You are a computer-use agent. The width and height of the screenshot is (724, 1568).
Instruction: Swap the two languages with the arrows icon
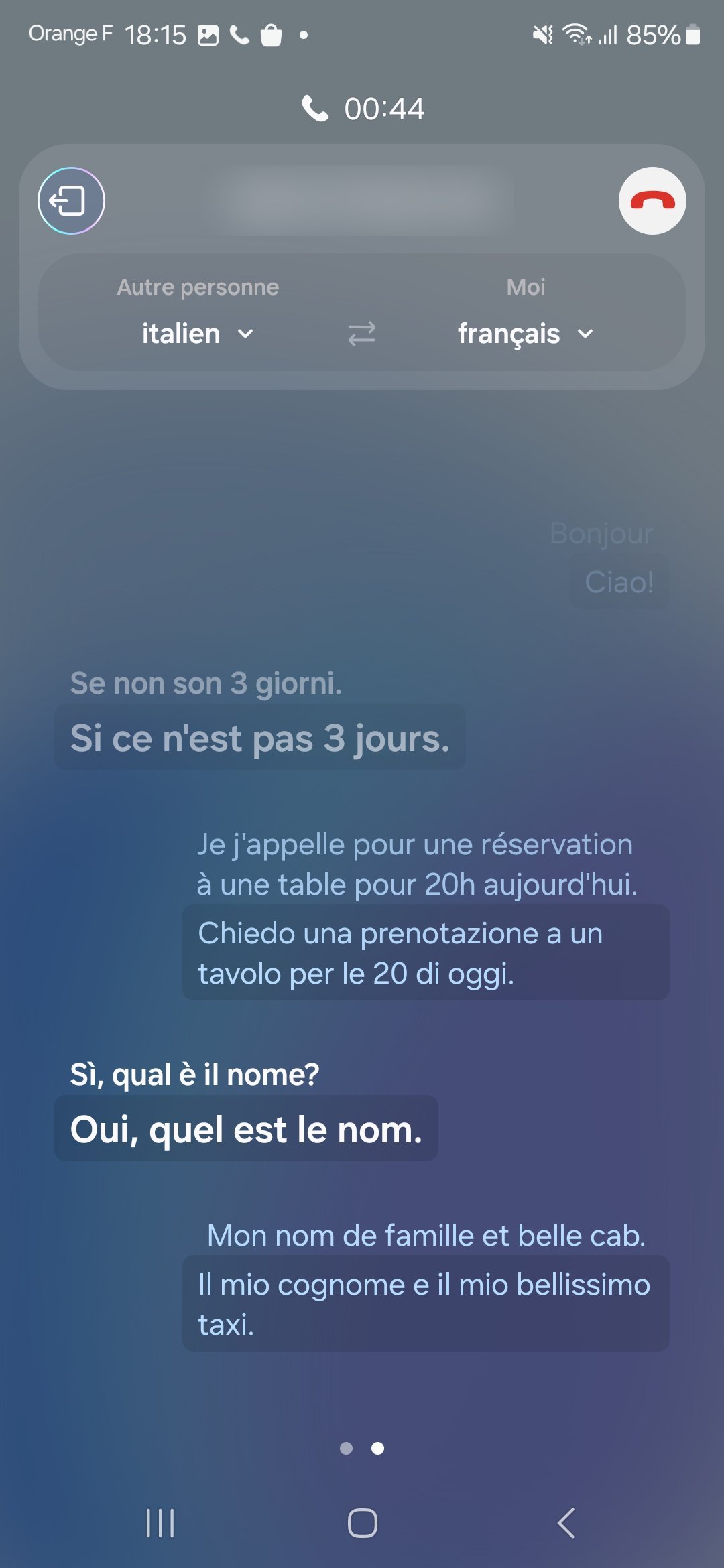point(362,333)
